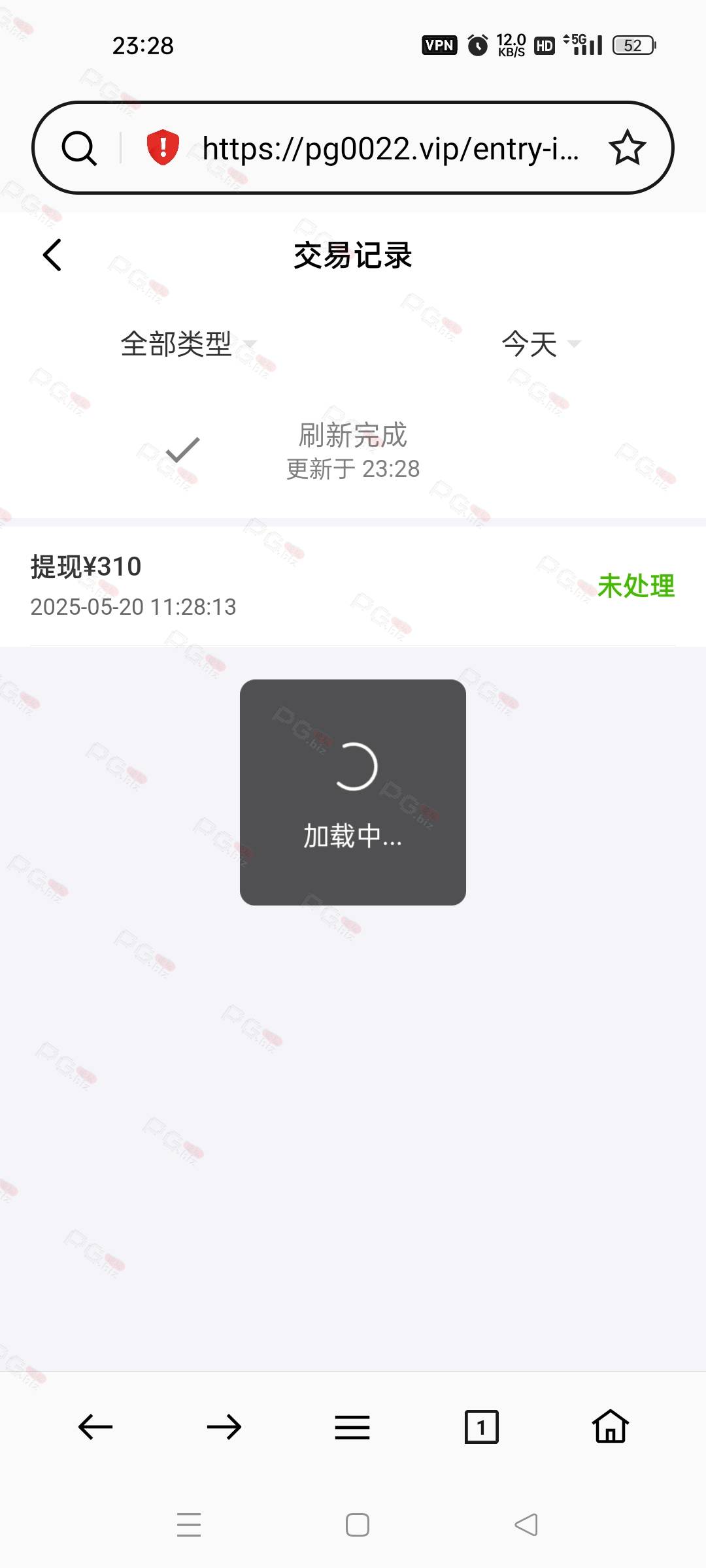This screenshot has height=1568, width=706.
Task: Expand the 今天 date dropdown
Action: tap(541, 344)
